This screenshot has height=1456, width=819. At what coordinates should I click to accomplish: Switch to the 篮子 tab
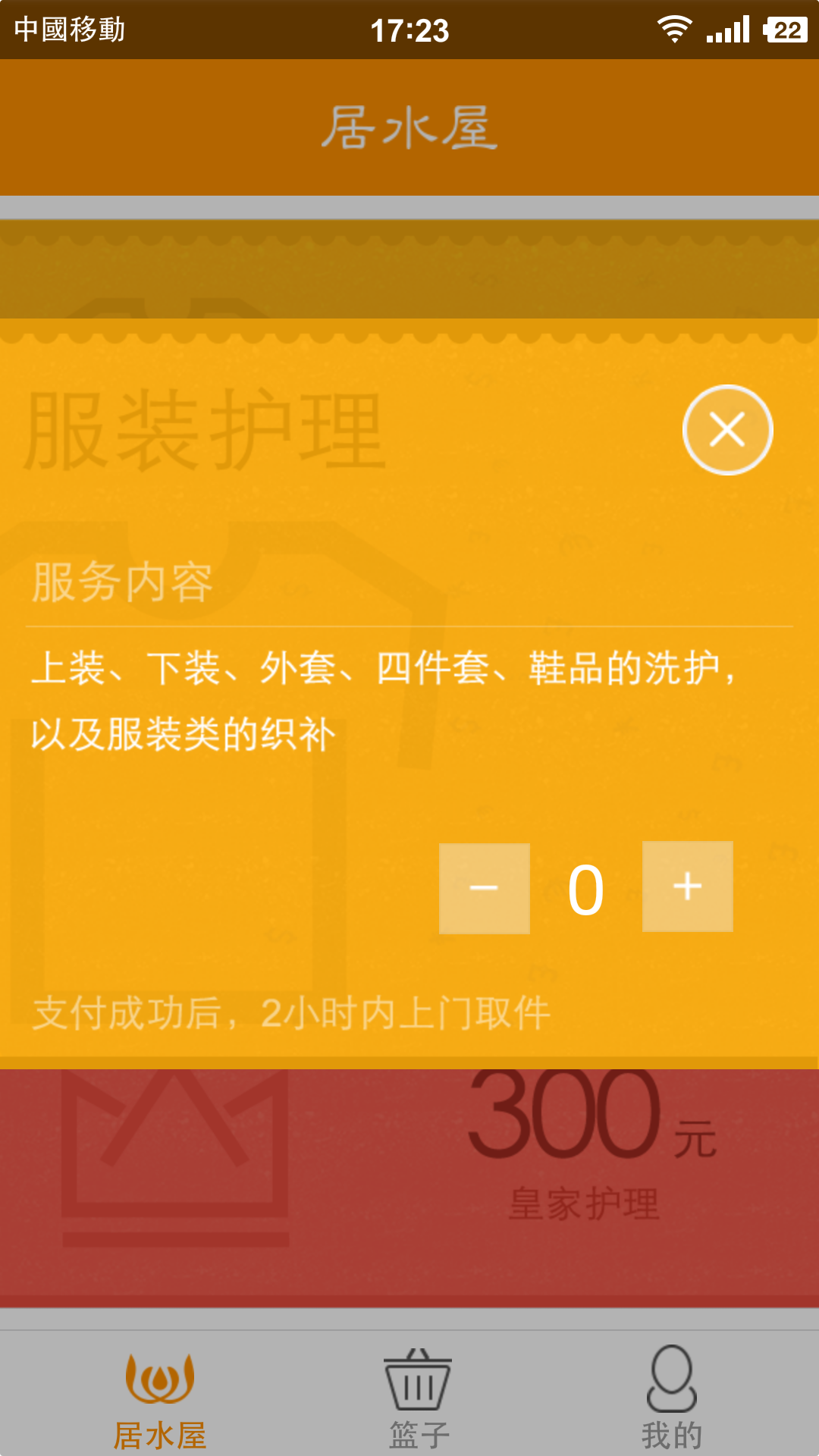[418, 1397]
